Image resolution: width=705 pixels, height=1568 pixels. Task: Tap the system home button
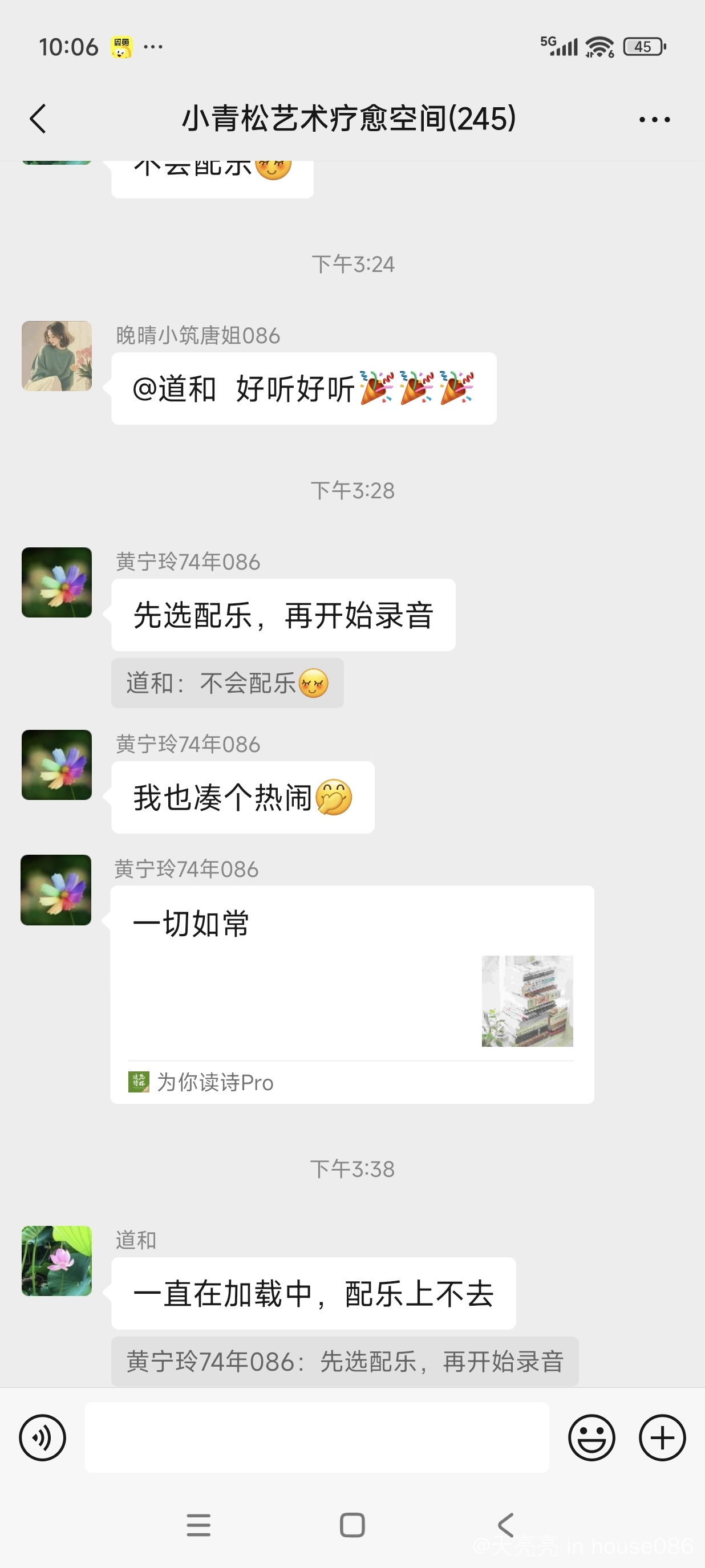coord(352,1525)
